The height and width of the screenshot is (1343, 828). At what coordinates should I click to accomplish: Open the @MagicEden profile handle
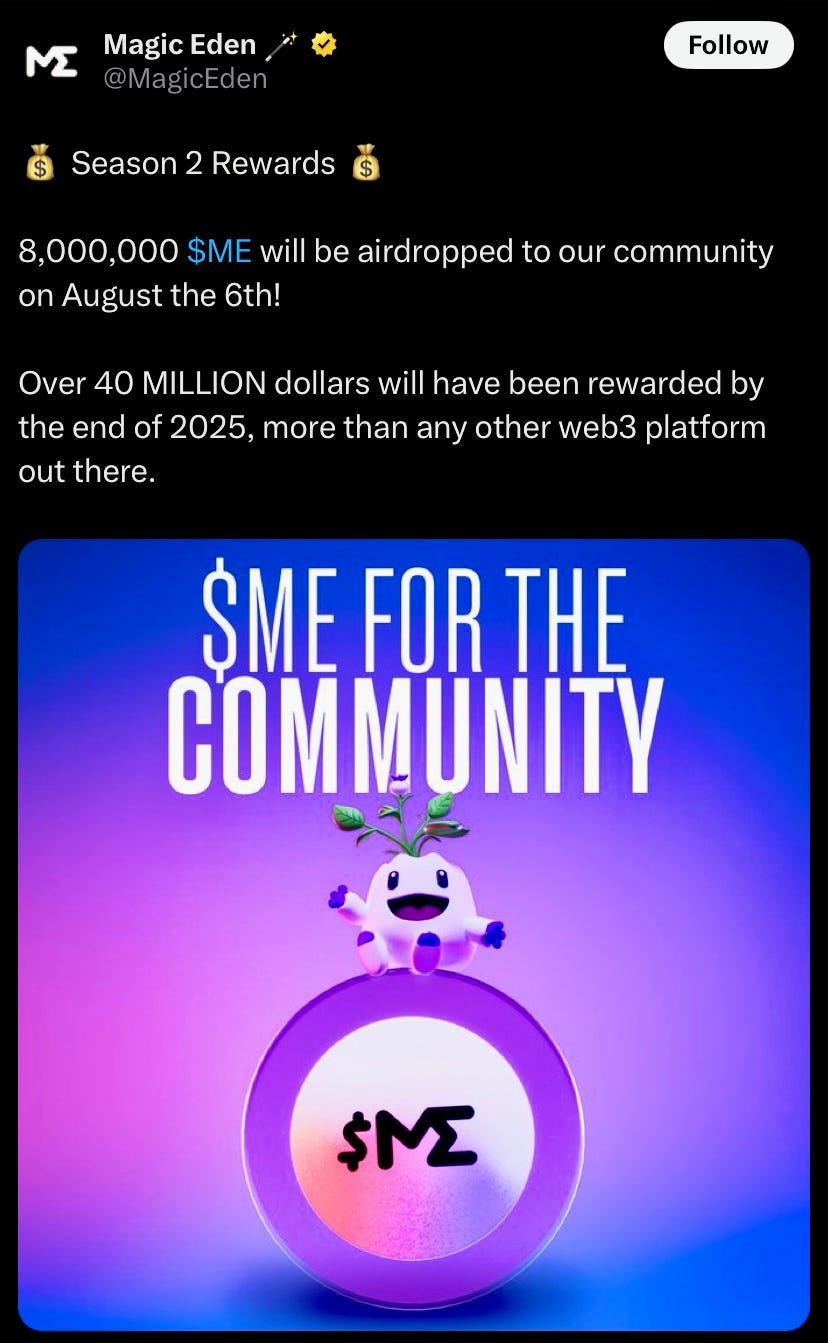(x=185, y=78)
